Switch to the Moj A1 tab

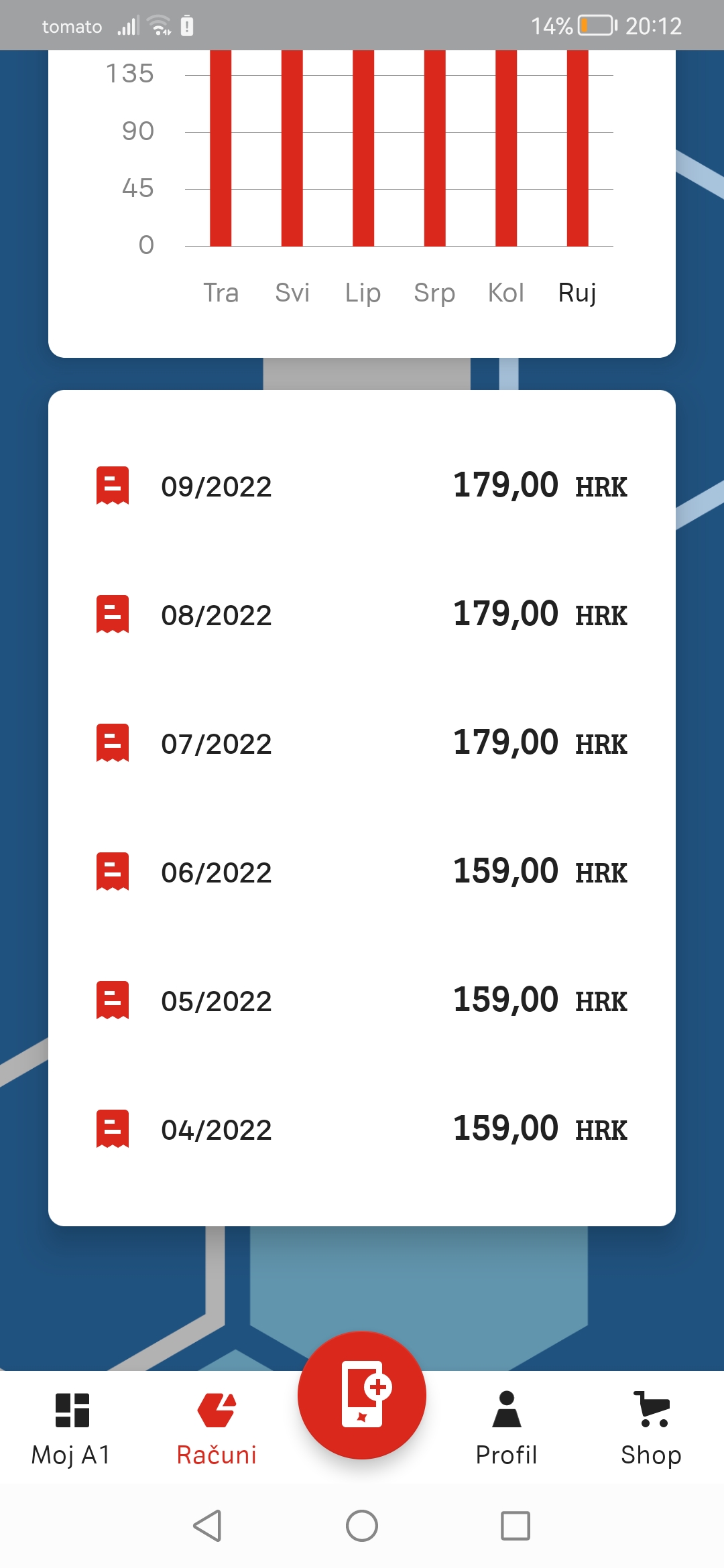[72, 1429]
